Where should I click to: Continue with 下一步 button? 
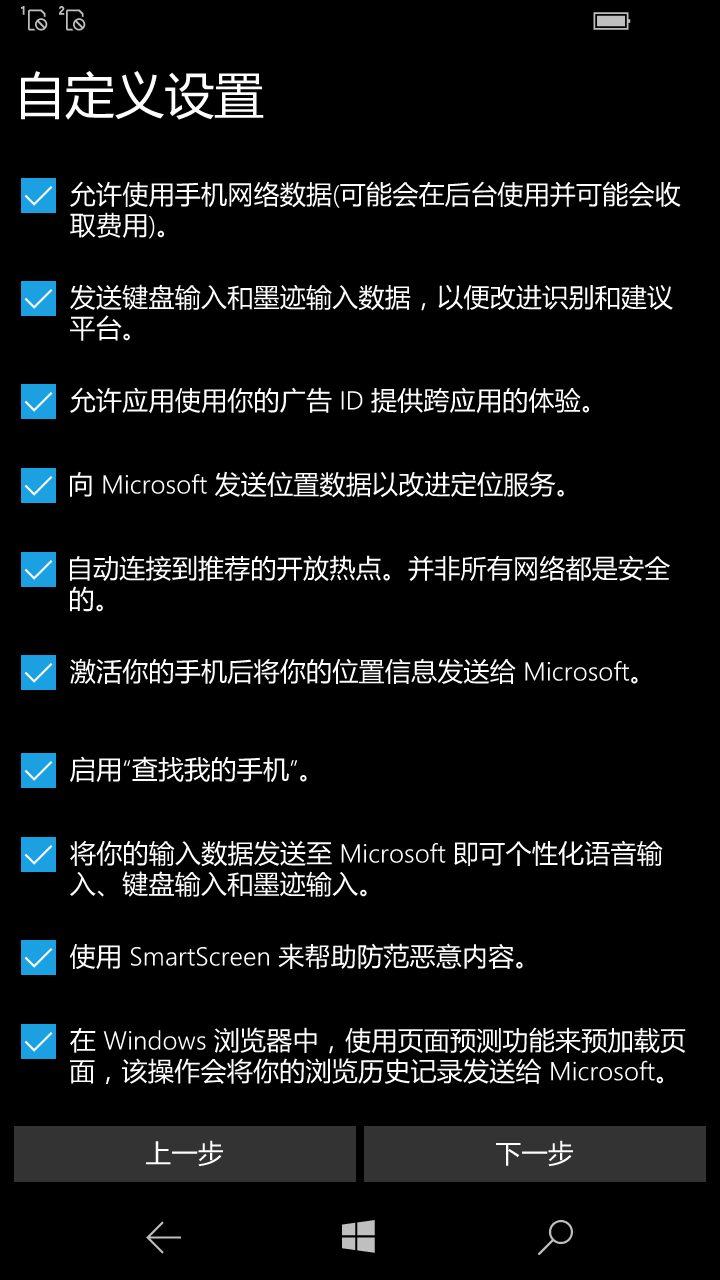535,1154
